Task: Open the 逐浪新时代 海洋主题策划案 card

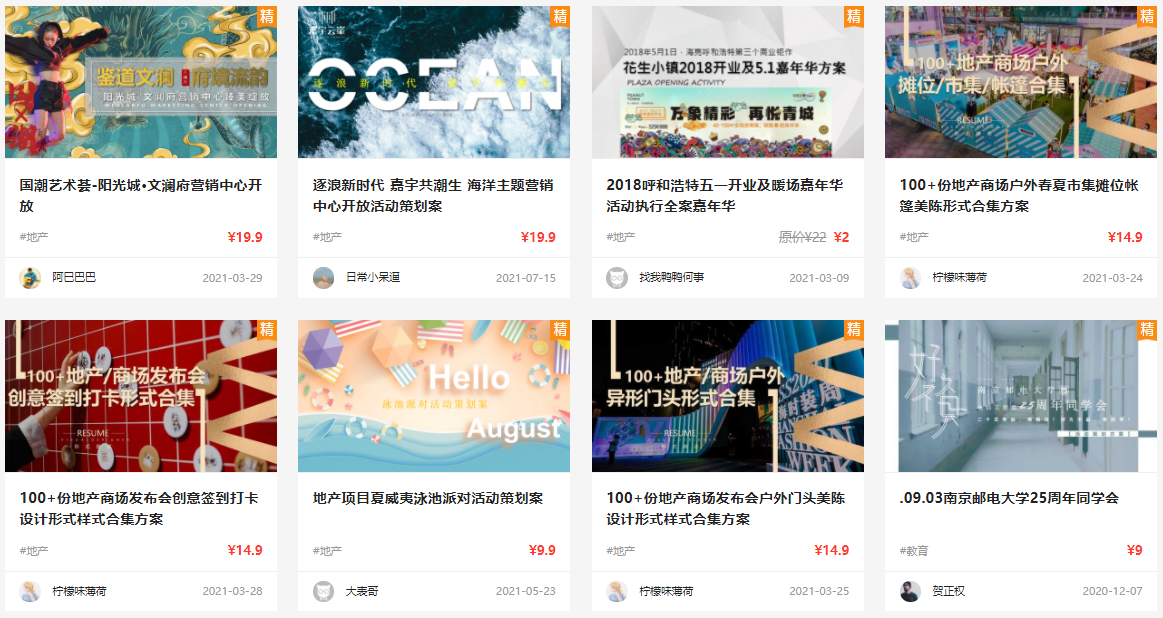Action: coord(433,195)
